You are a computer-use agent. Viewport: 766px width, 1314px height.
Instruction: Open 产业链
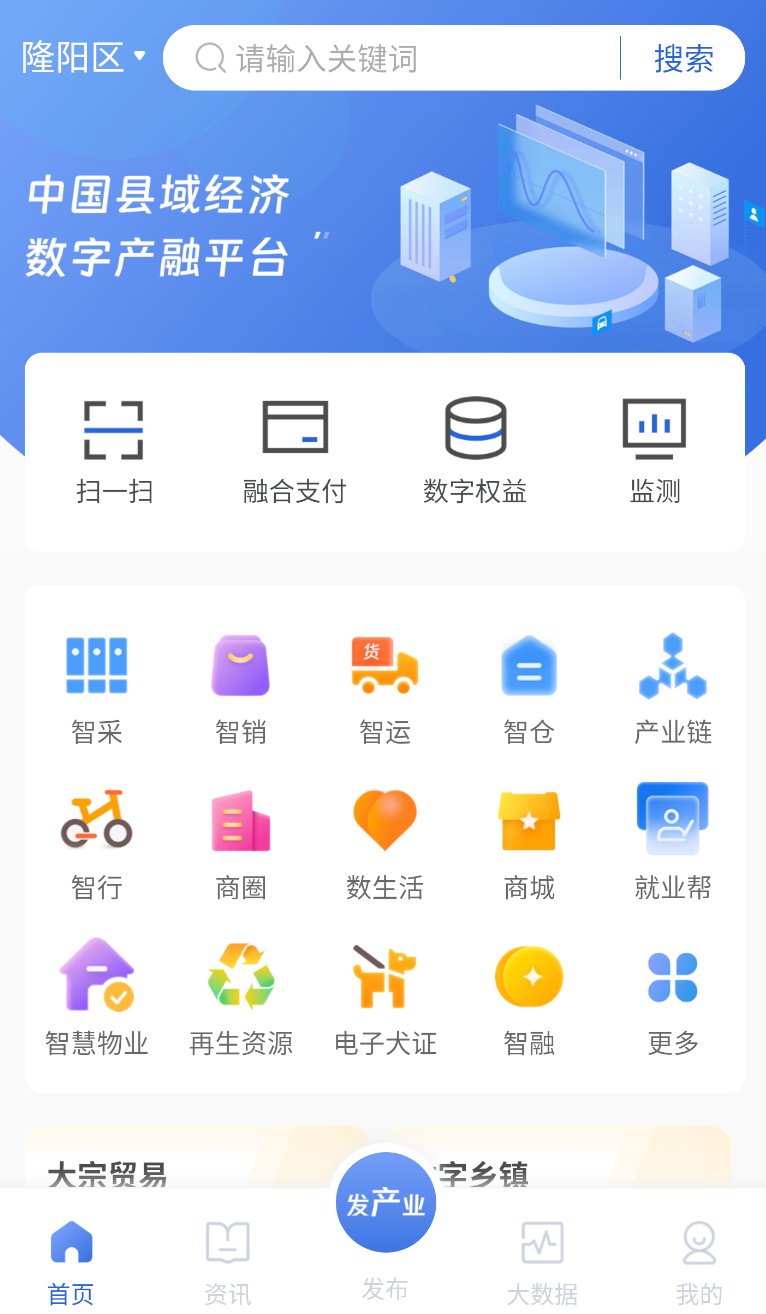(673, 690)
